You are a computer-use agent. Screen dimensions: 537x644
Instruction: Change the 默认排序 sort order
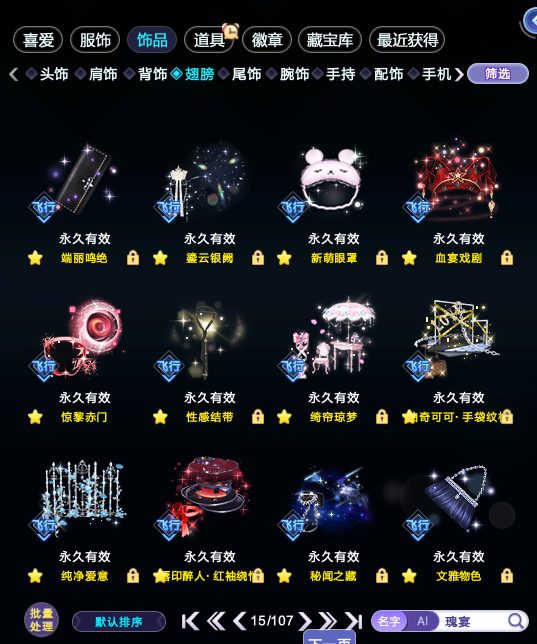(119, 621)
